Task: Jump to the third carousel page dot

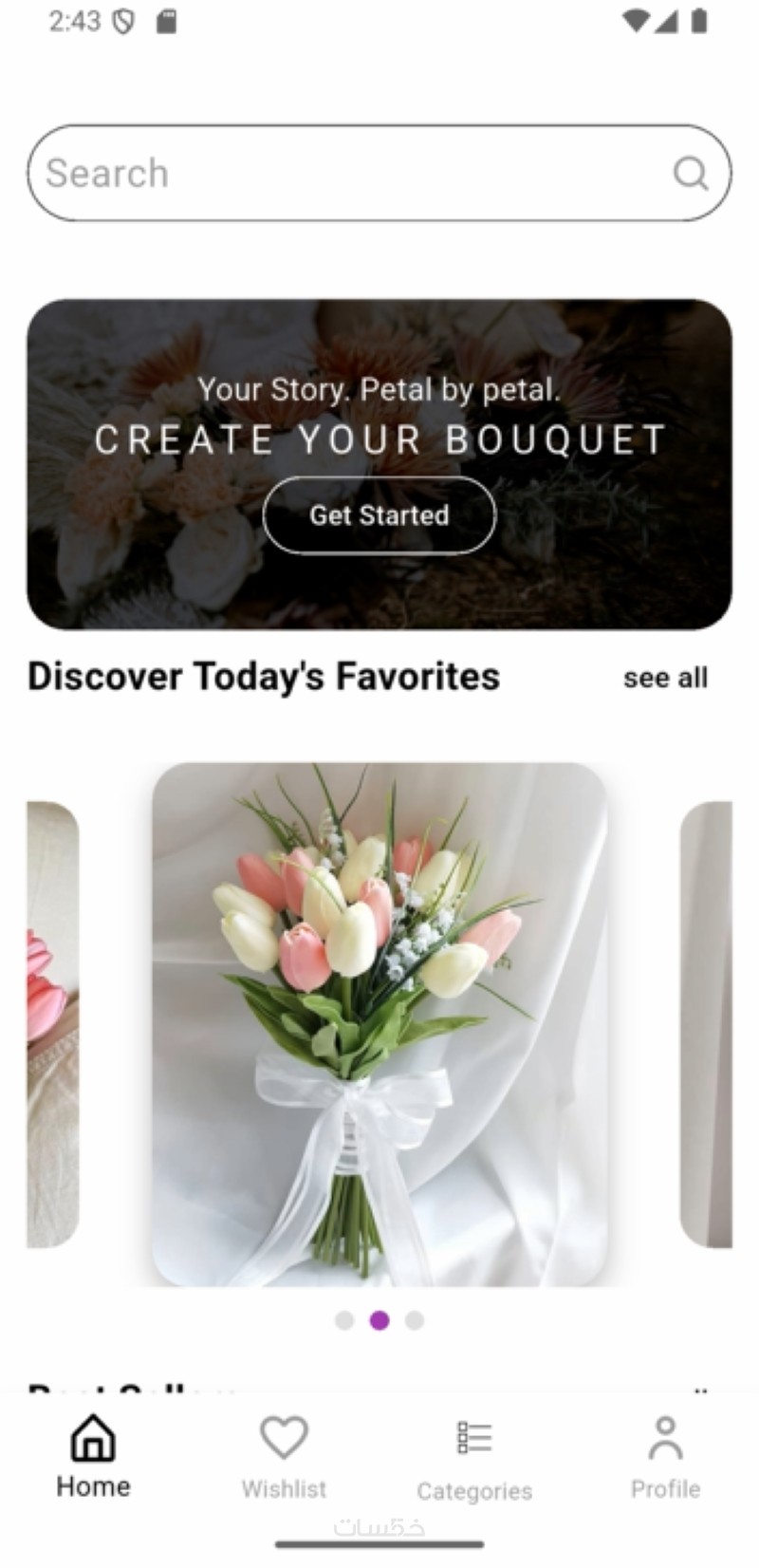Action: click(415, 1320)
